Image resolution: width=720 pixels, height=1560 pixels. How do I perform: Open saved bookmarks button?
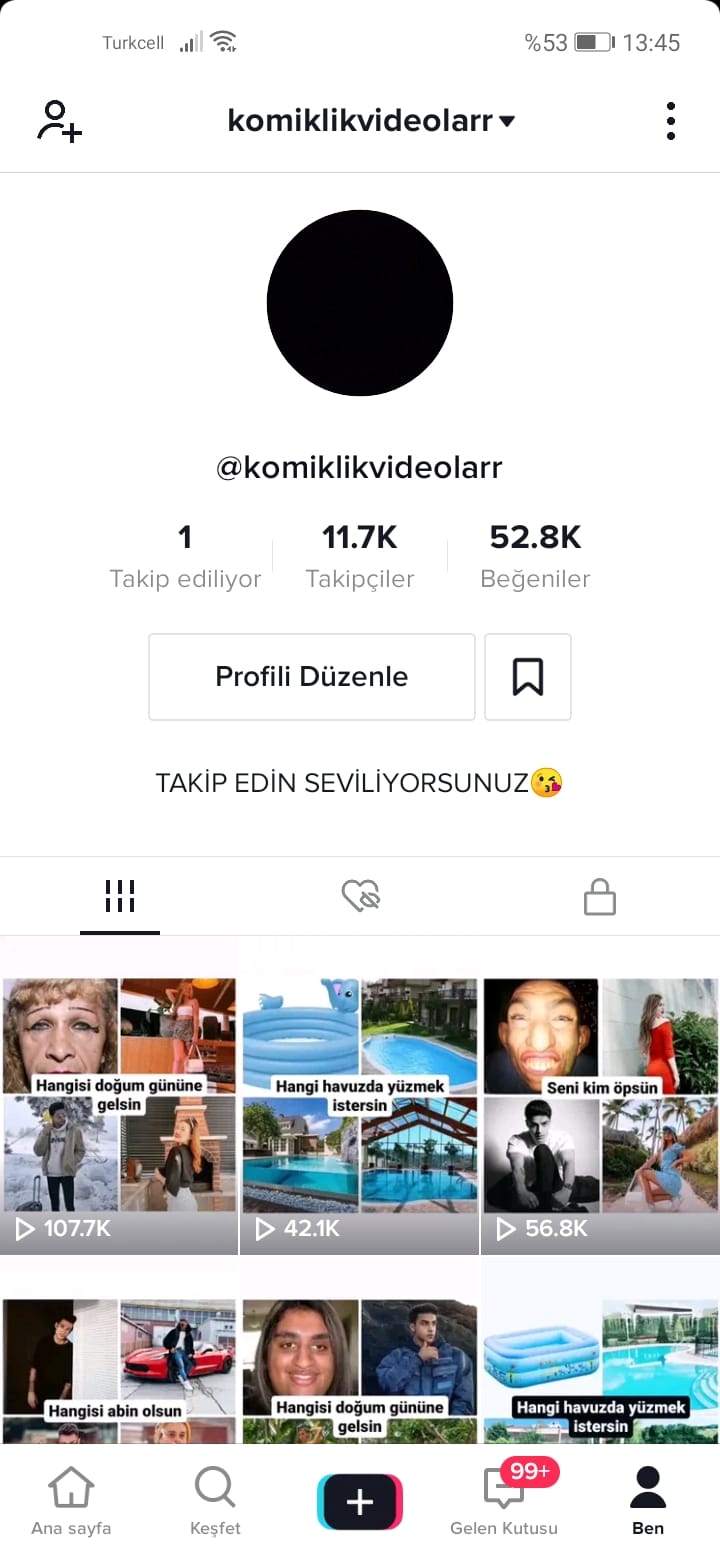click(x=528, y=677)
